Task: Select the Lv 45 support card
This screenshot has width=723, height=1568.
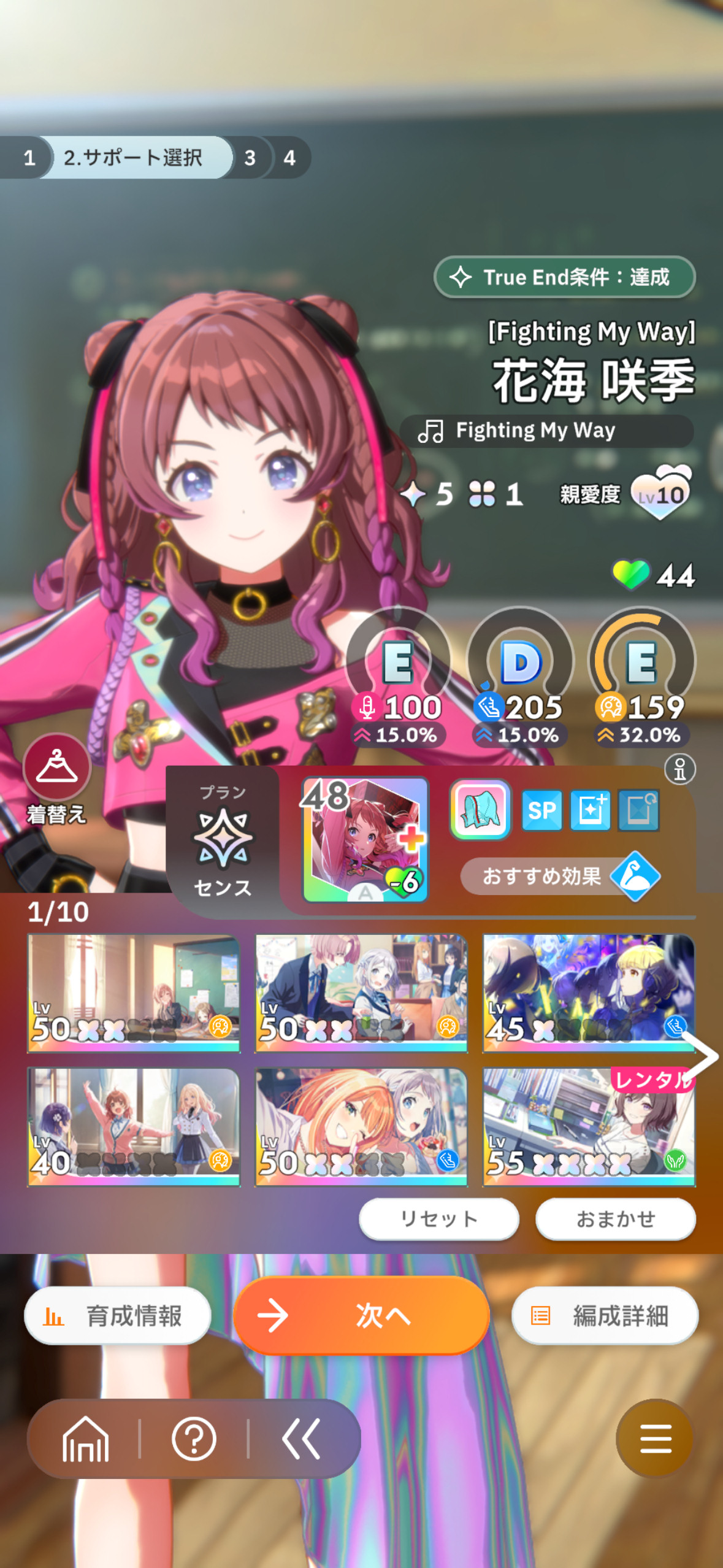Action: click(589, 994)
